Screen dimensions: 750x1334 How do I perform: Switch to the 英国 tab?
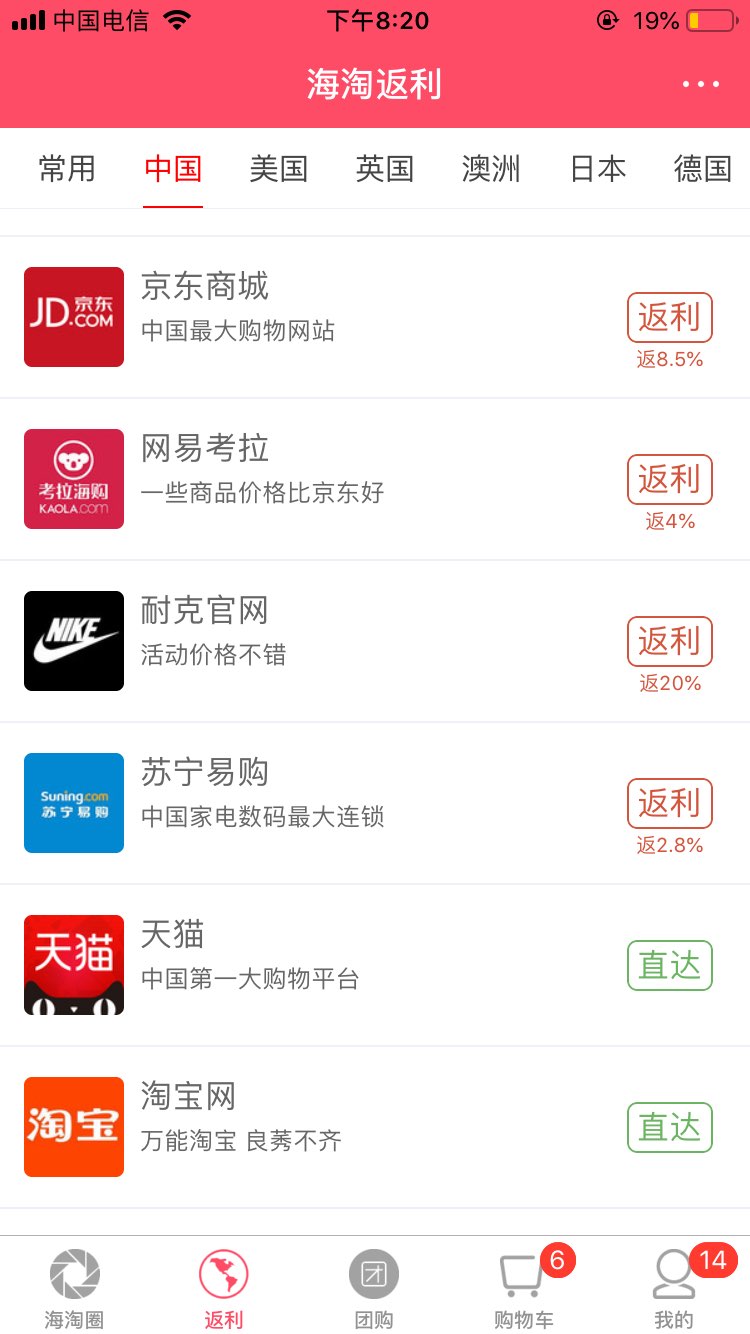(x=385, y=169)
